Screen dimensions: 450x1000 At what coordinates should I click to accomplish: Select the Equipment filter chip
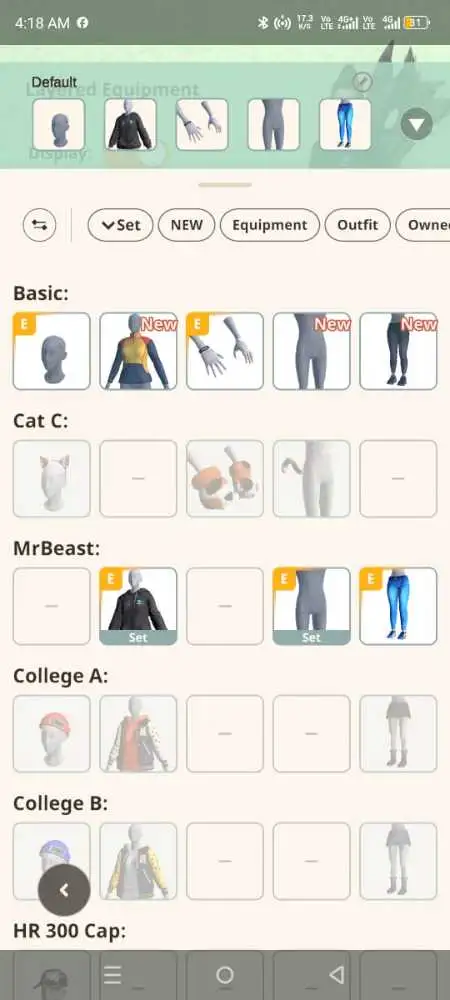(x=270, y=225)
